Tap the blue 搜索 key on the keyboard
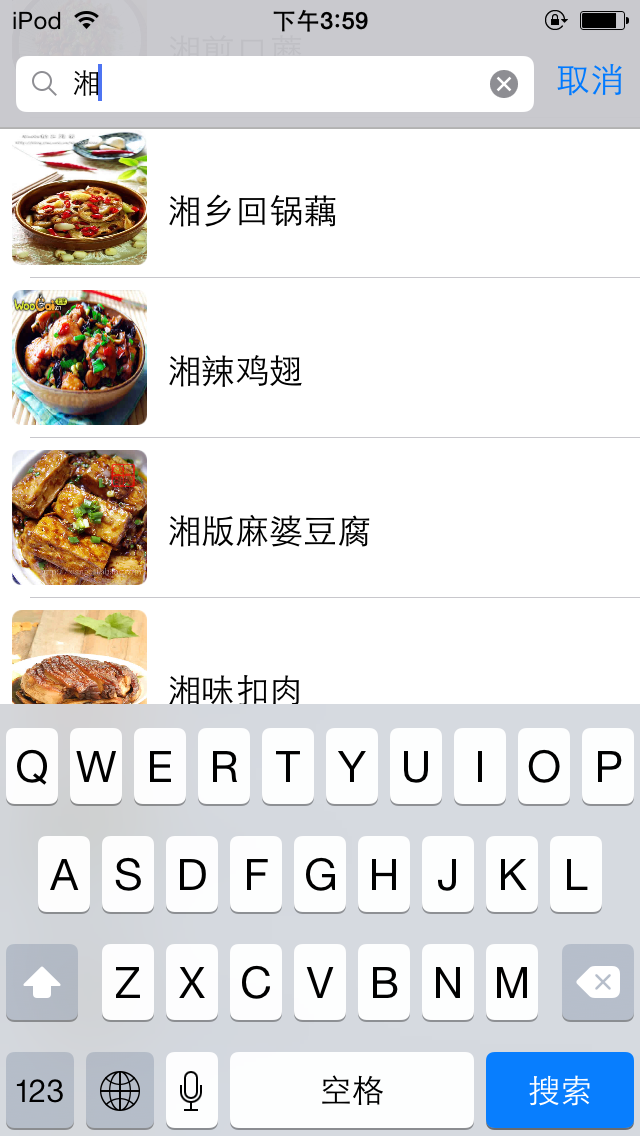The width and height of the screenshot is (640, 1136). coord(559,1090)
